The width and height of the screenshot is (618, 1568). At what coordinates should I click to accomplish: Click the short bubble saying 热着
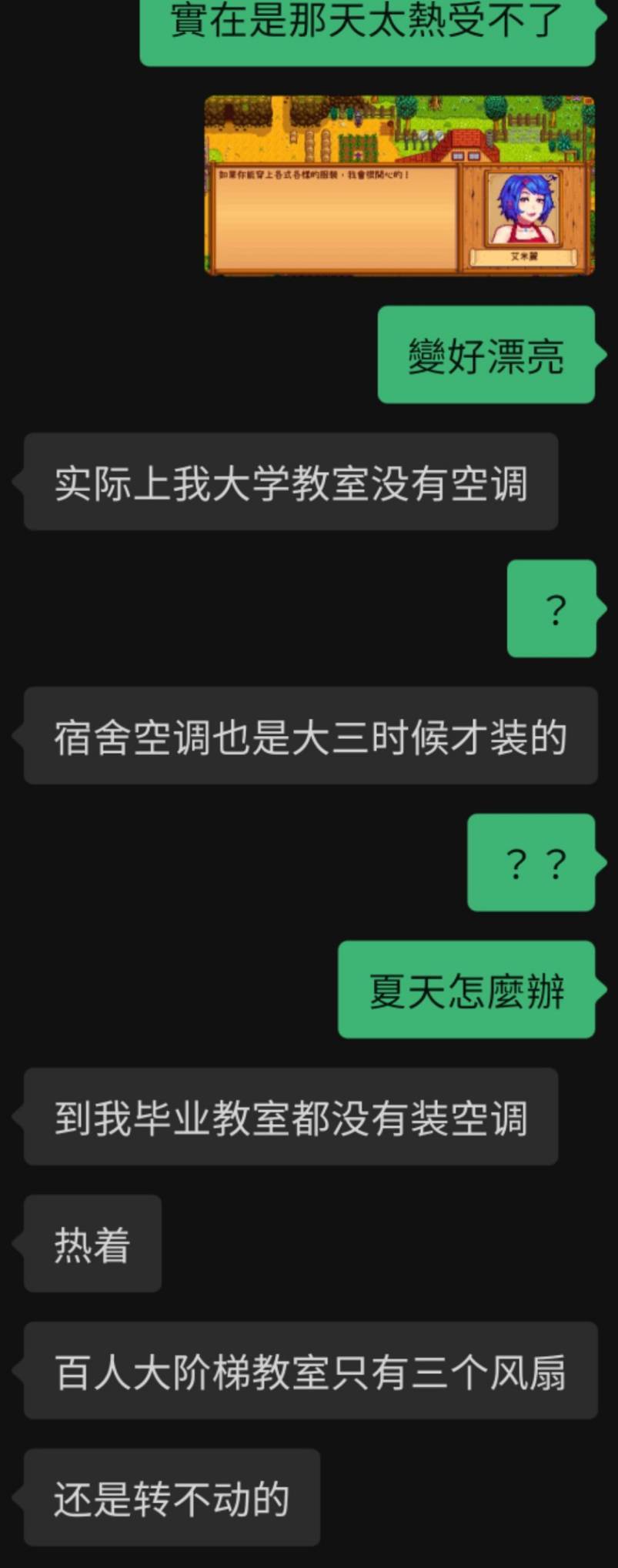pyautogui.click(x=91, y=1243)
